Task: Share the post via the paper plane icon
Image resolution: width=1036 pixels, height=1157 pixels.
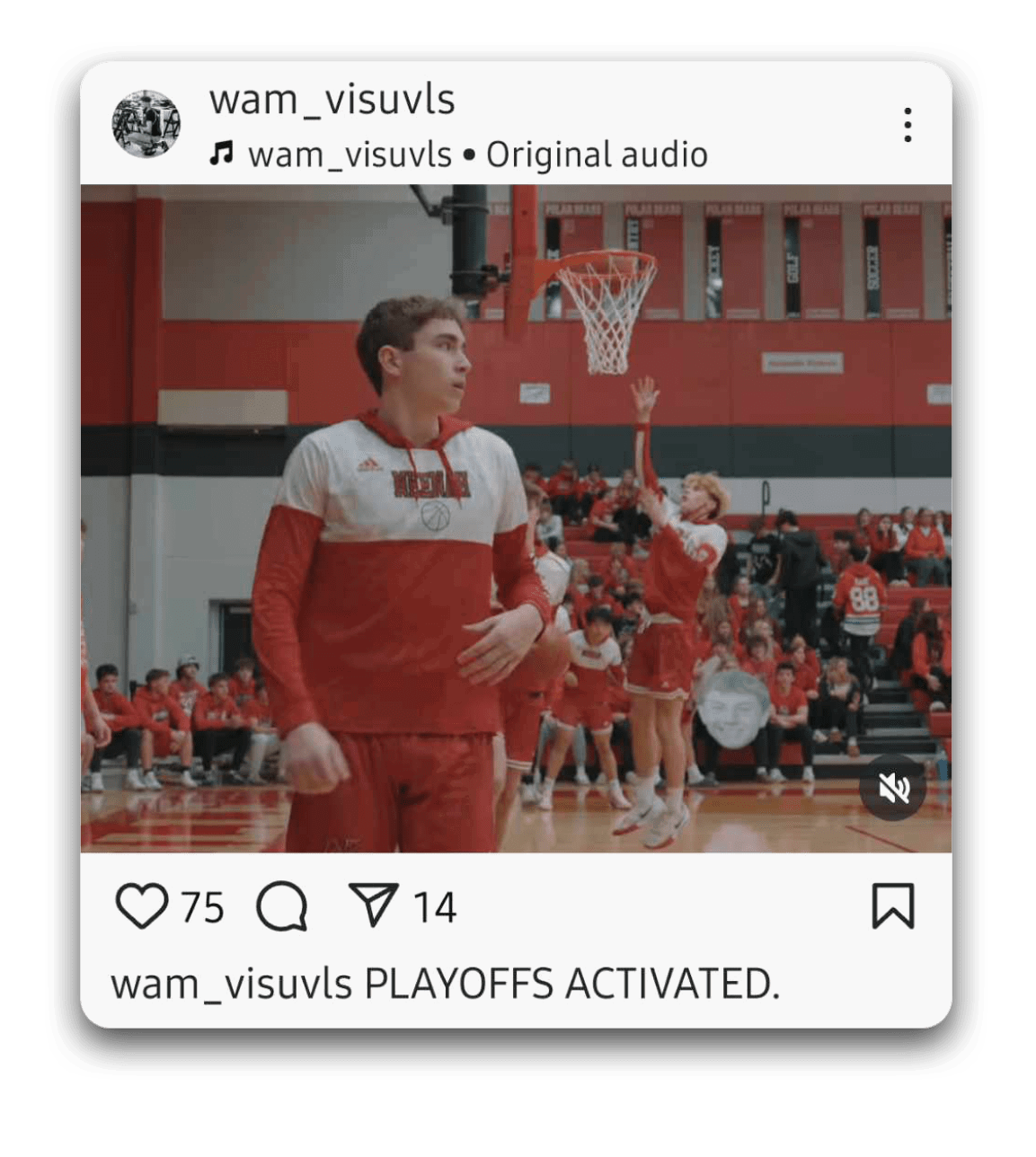Action: coord(374,905)
